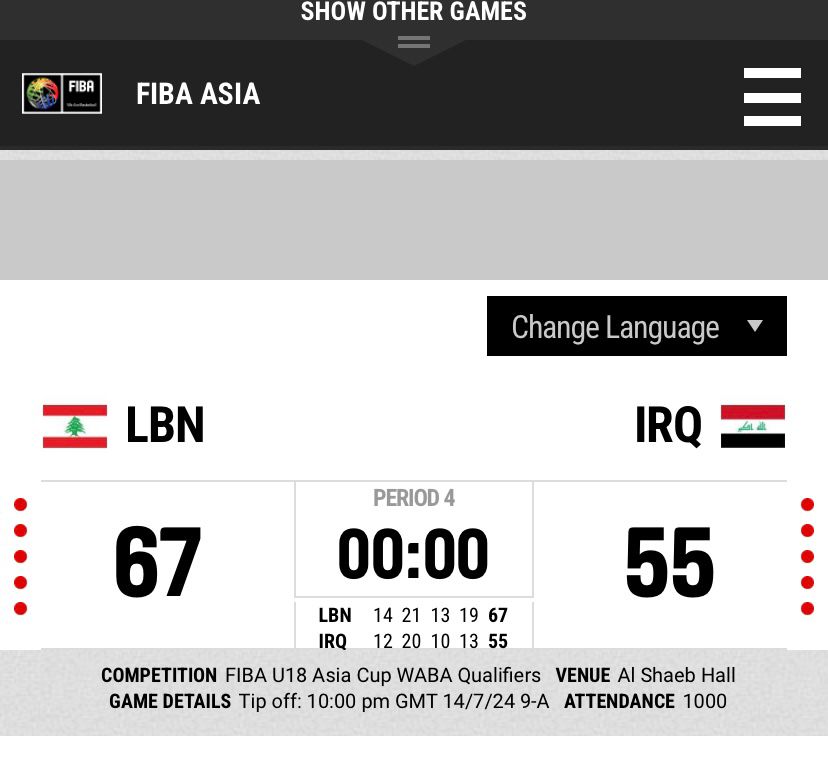Open the hamburger menu
The width and height of the screenshot is (828, 760).
click(772, 97)
